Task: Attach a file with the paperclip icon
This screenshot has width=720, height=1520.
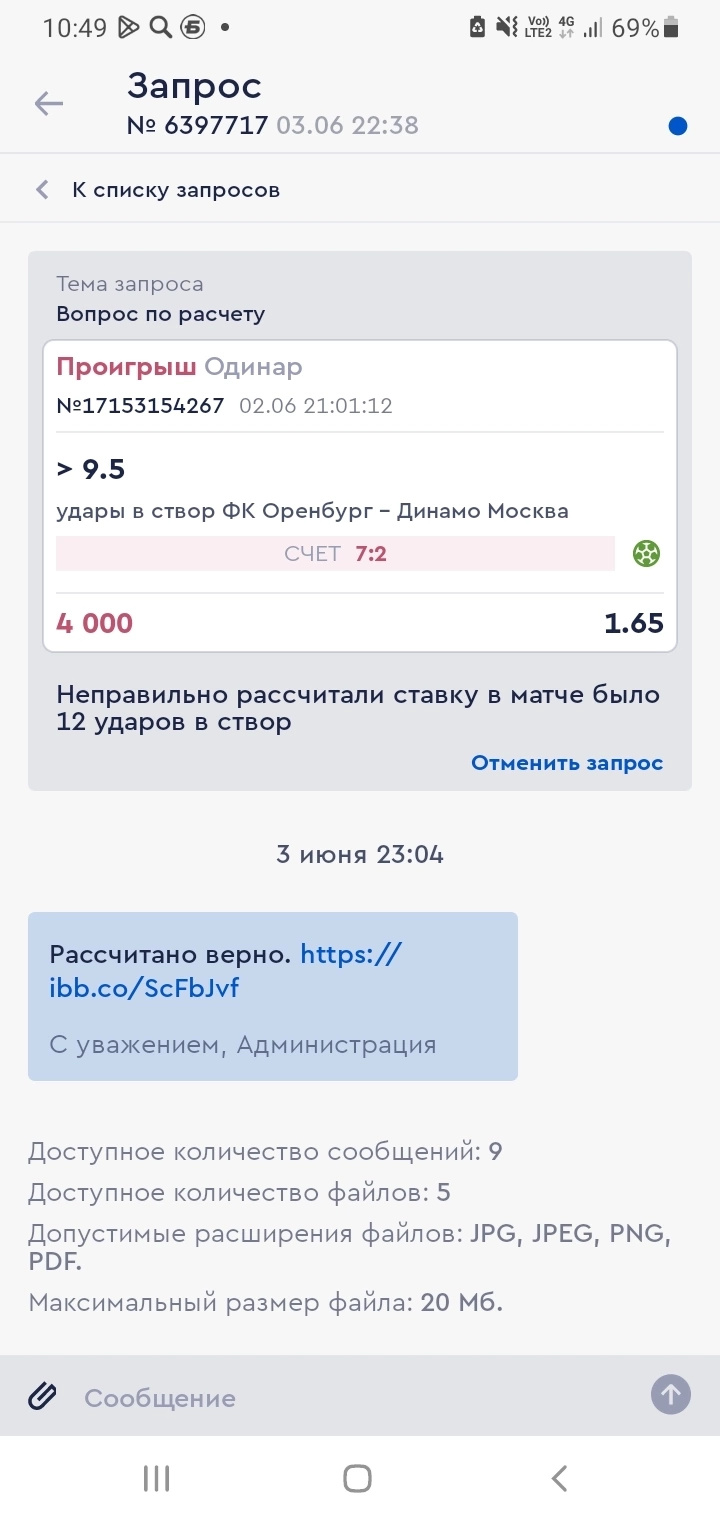Action: [42, 1396]
